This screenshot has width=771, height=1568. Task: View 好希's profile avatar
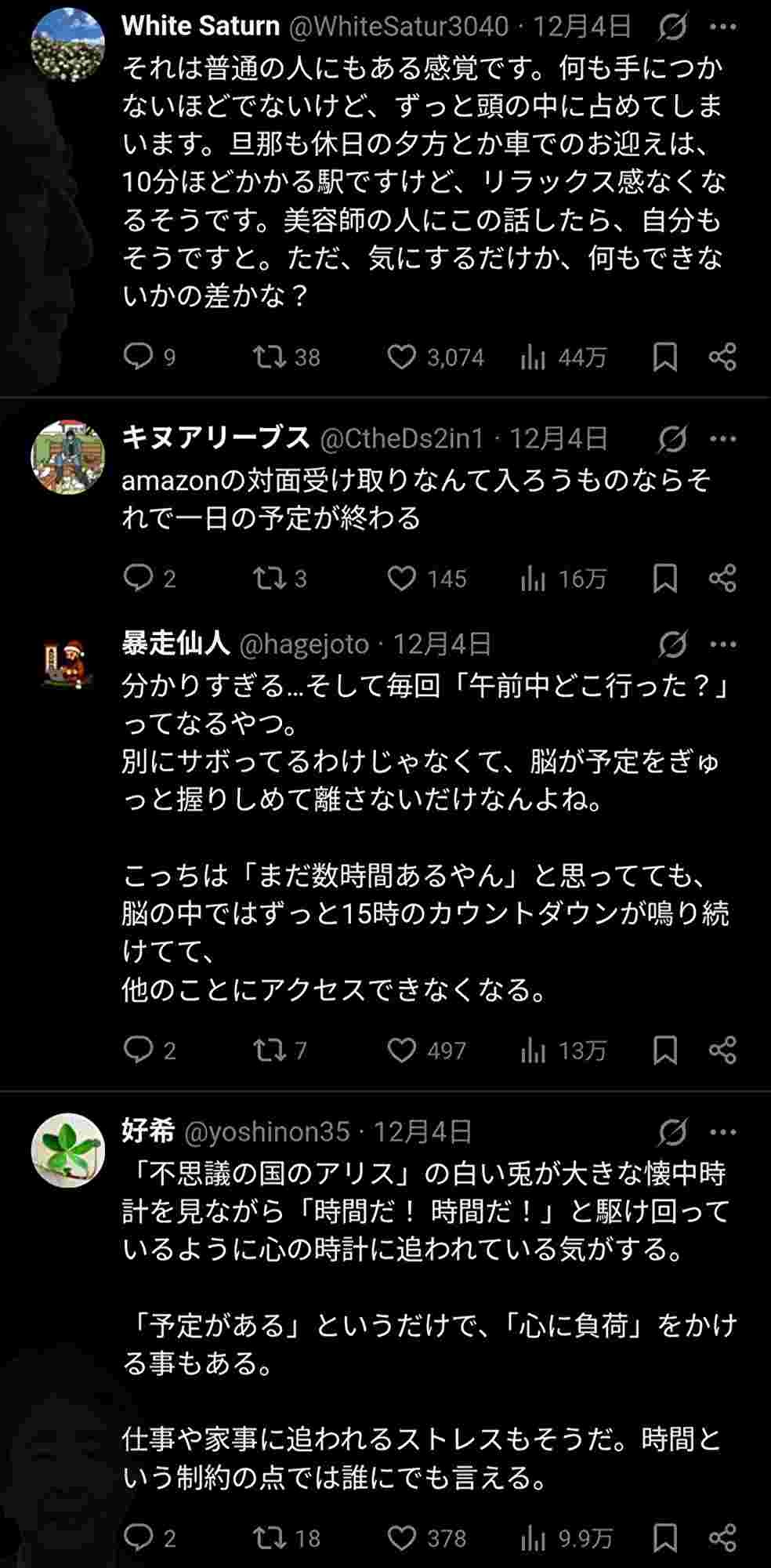(x=67, y=1150)
